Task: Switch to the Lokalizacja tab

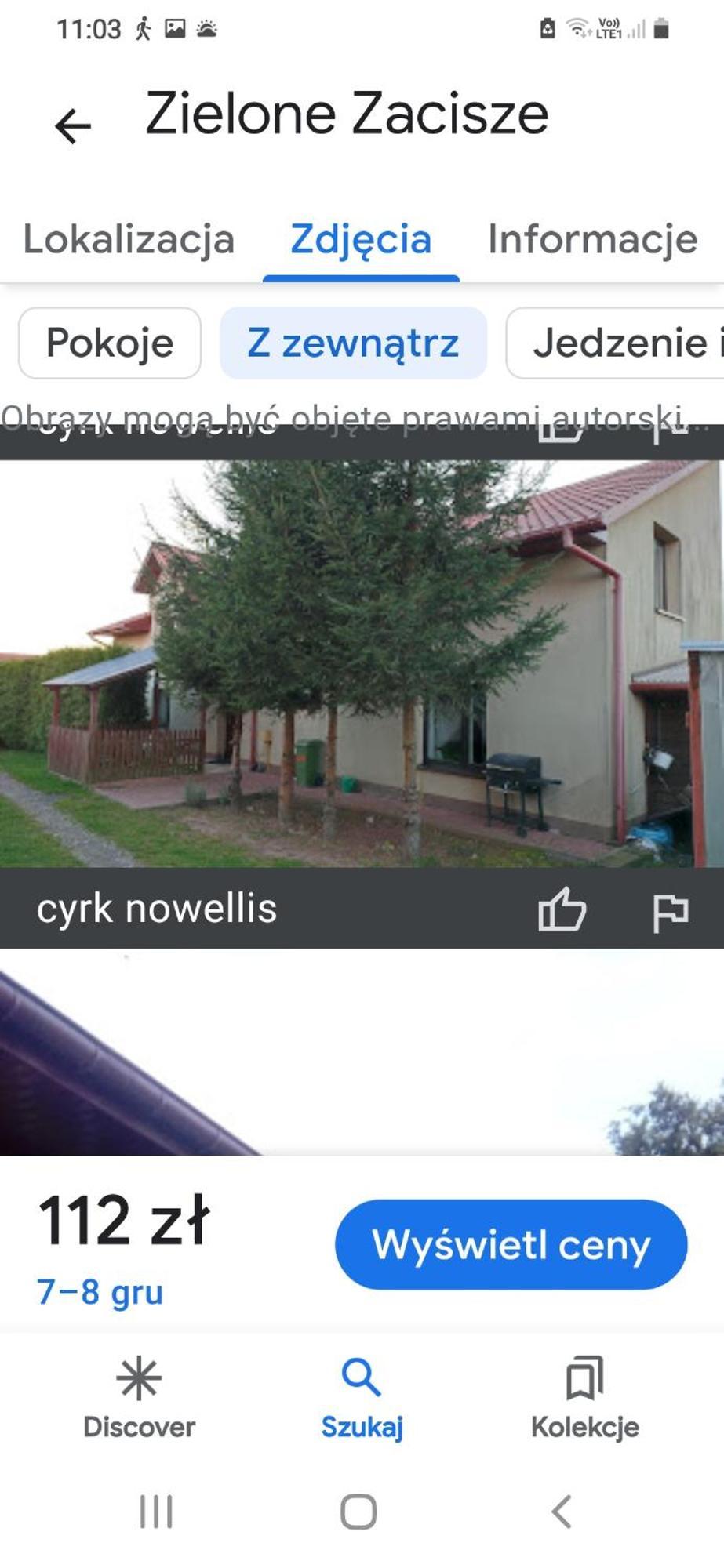Action: 129,239
